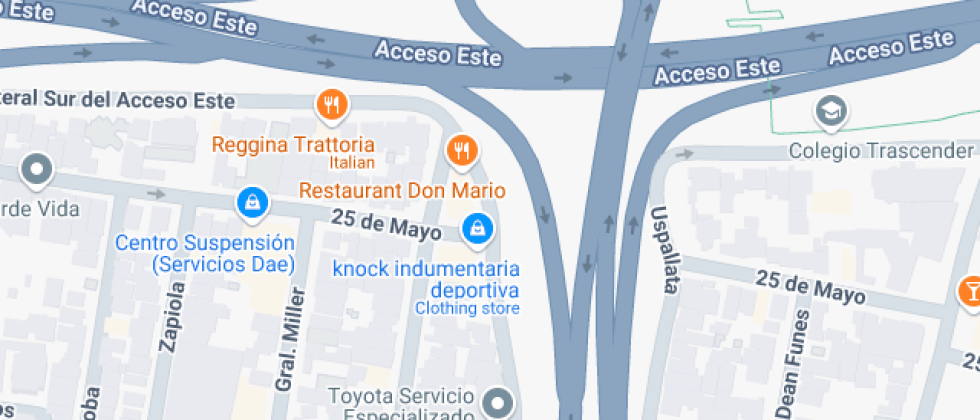This screenshot has width=980, height=420.
Task: Open the Toyota Servicio Especializado pin
Action: [498, 403]
